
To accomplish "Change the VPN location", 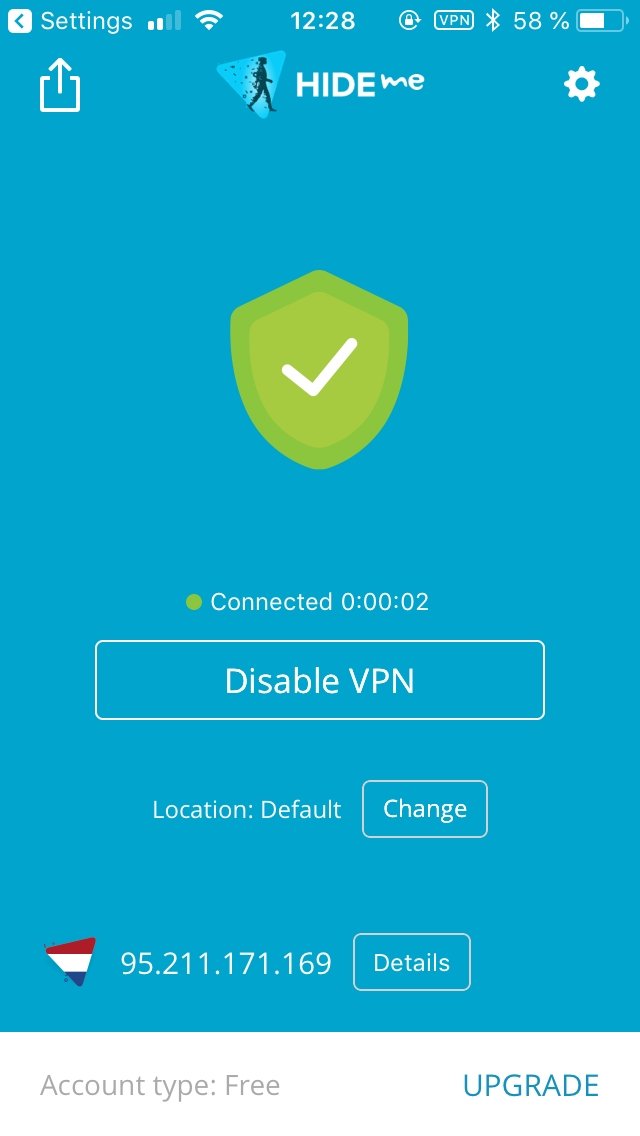I will (x=425, y=809).
